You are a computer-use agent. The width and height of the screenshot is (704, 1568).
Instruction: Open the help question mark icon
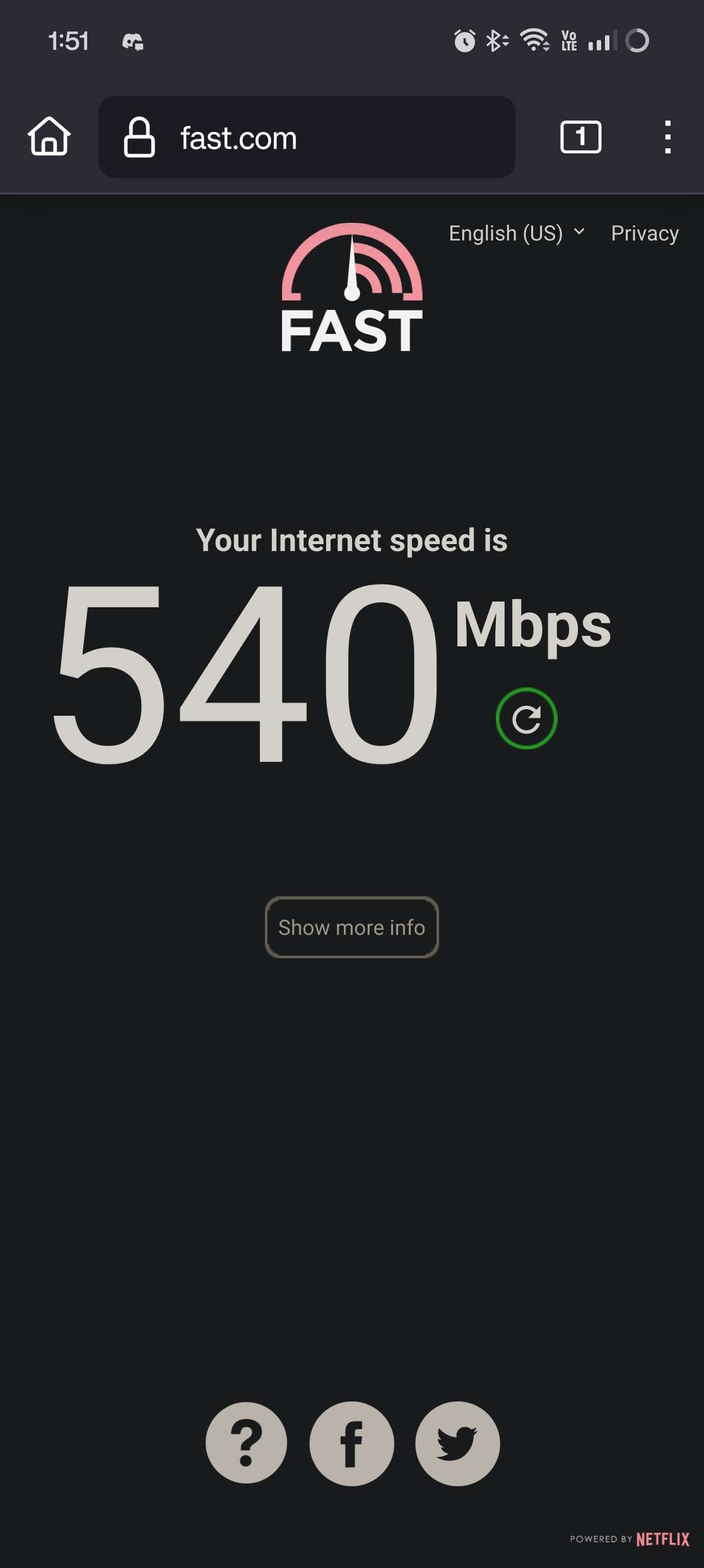(x=246, y=1443)
